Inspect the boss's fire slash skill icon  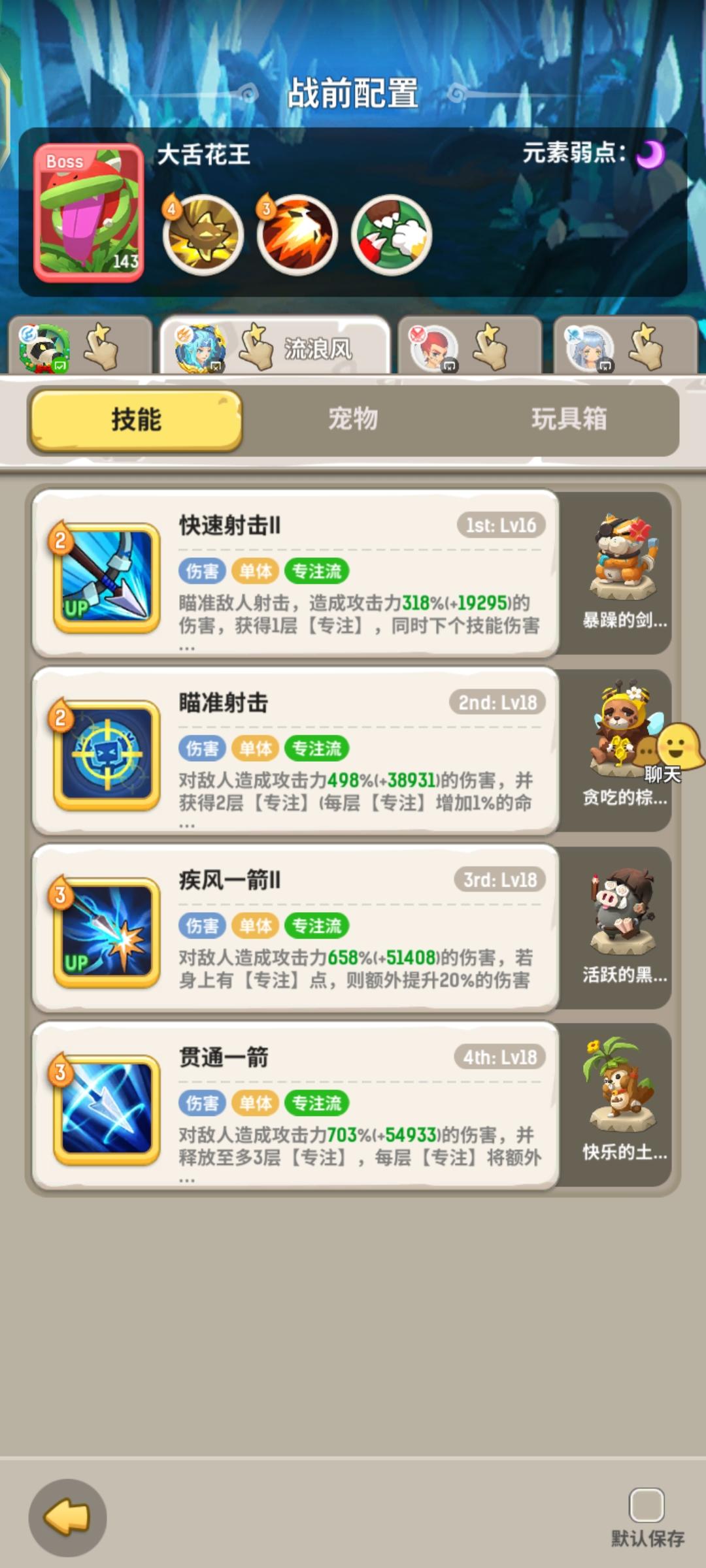point(297,235)
